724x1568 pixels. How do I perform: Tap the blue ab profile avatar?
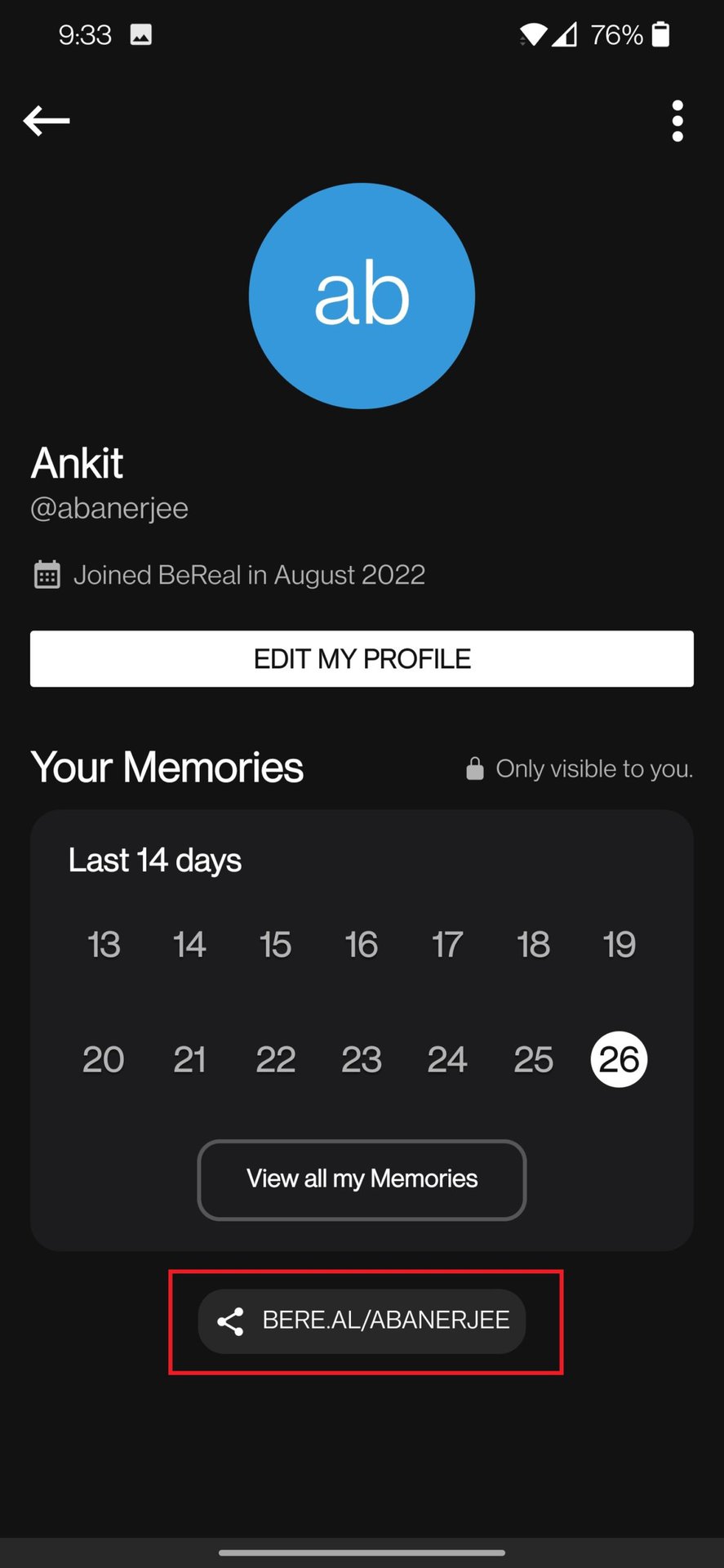tap(362, 296)
